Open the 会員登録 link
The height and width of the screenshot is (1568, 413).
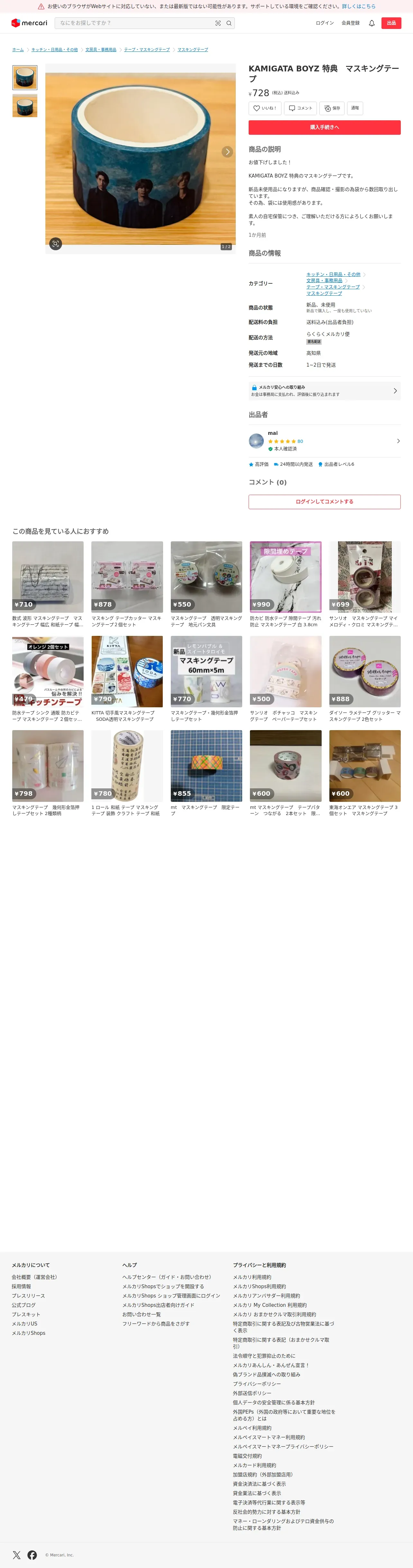350,23
